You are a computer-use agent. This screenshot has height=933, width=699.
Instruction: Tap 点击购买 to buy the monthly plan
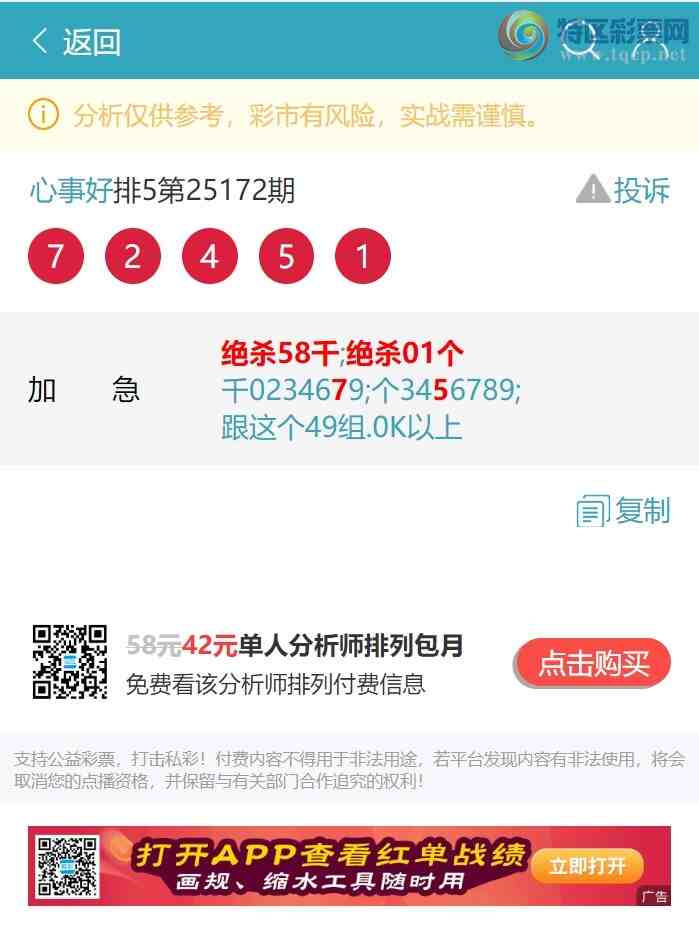coord(593,663)
